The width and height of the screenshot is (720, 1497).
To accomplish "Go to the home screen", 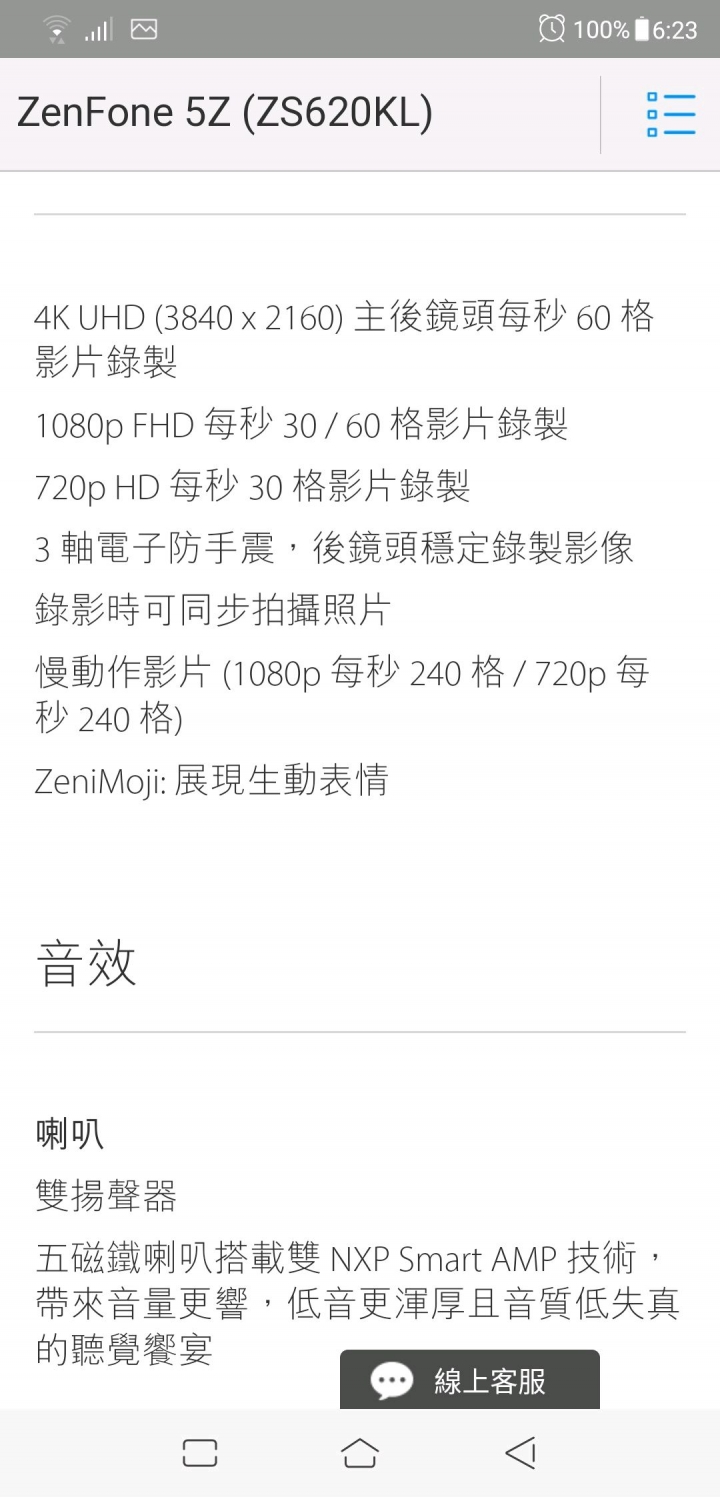I will point(360,1453).
